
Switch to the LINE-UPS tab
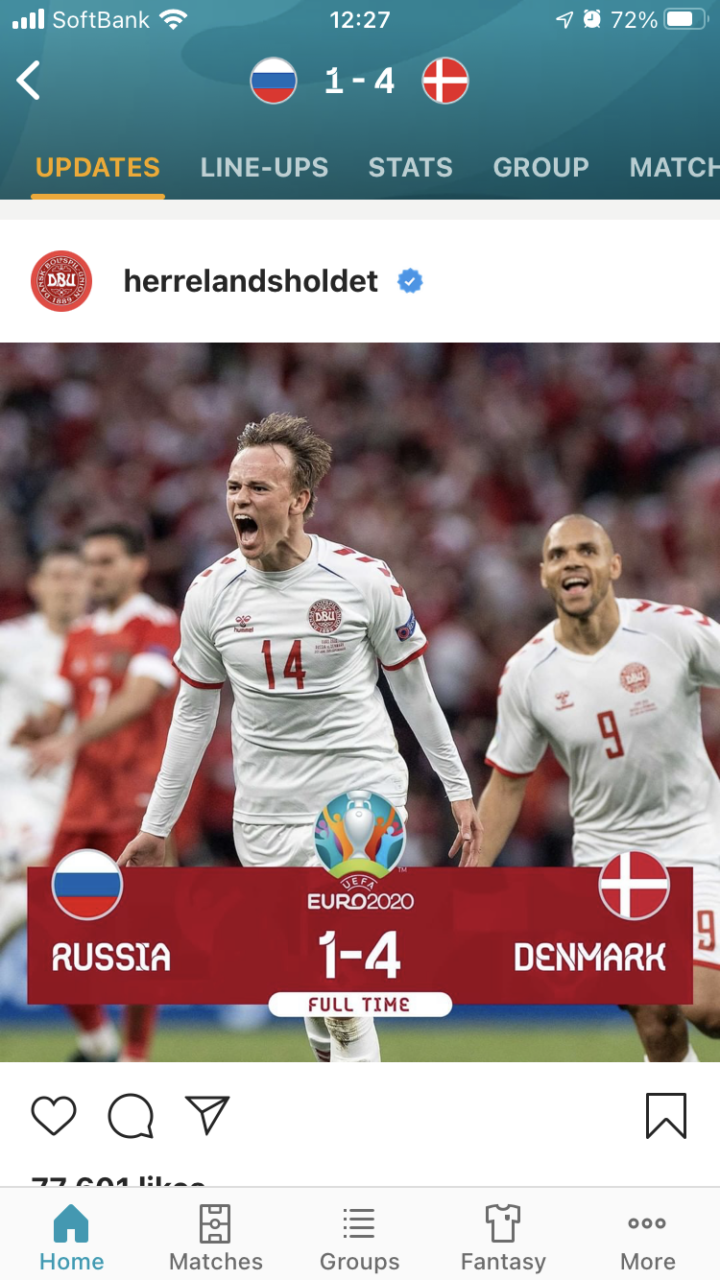tap(264, 167)
